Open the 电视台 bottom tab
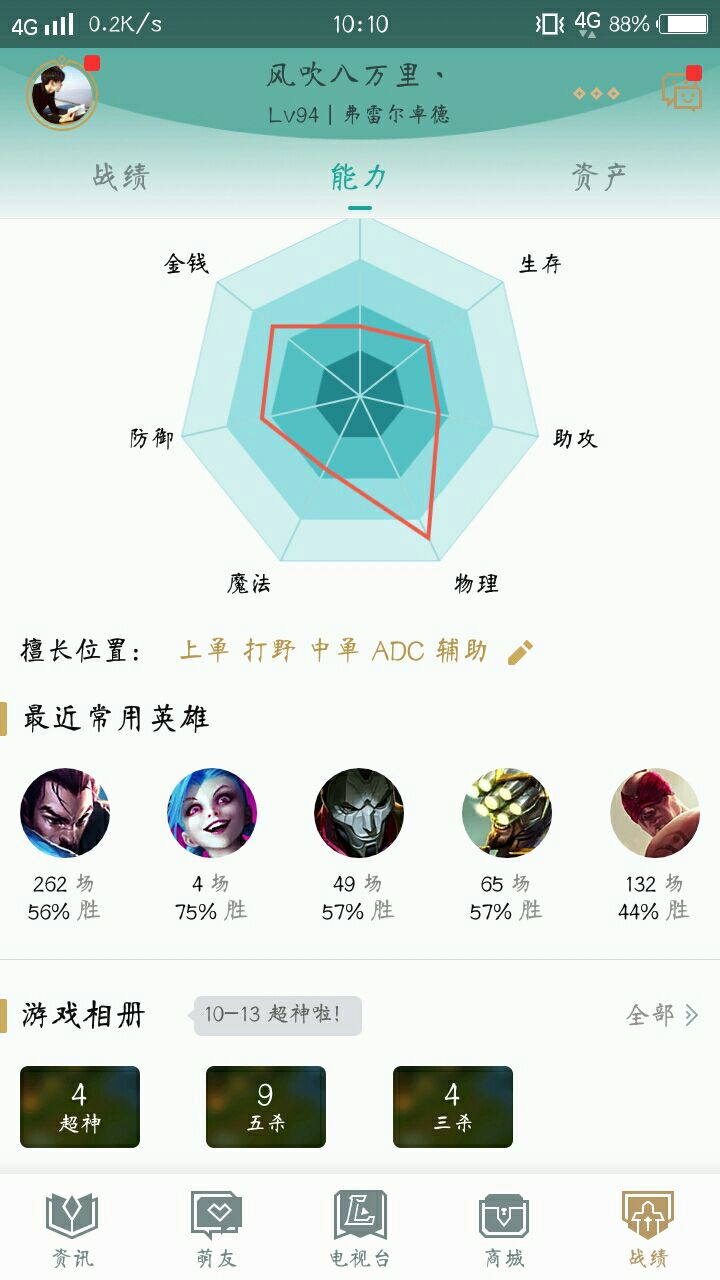 point(360,1229)
